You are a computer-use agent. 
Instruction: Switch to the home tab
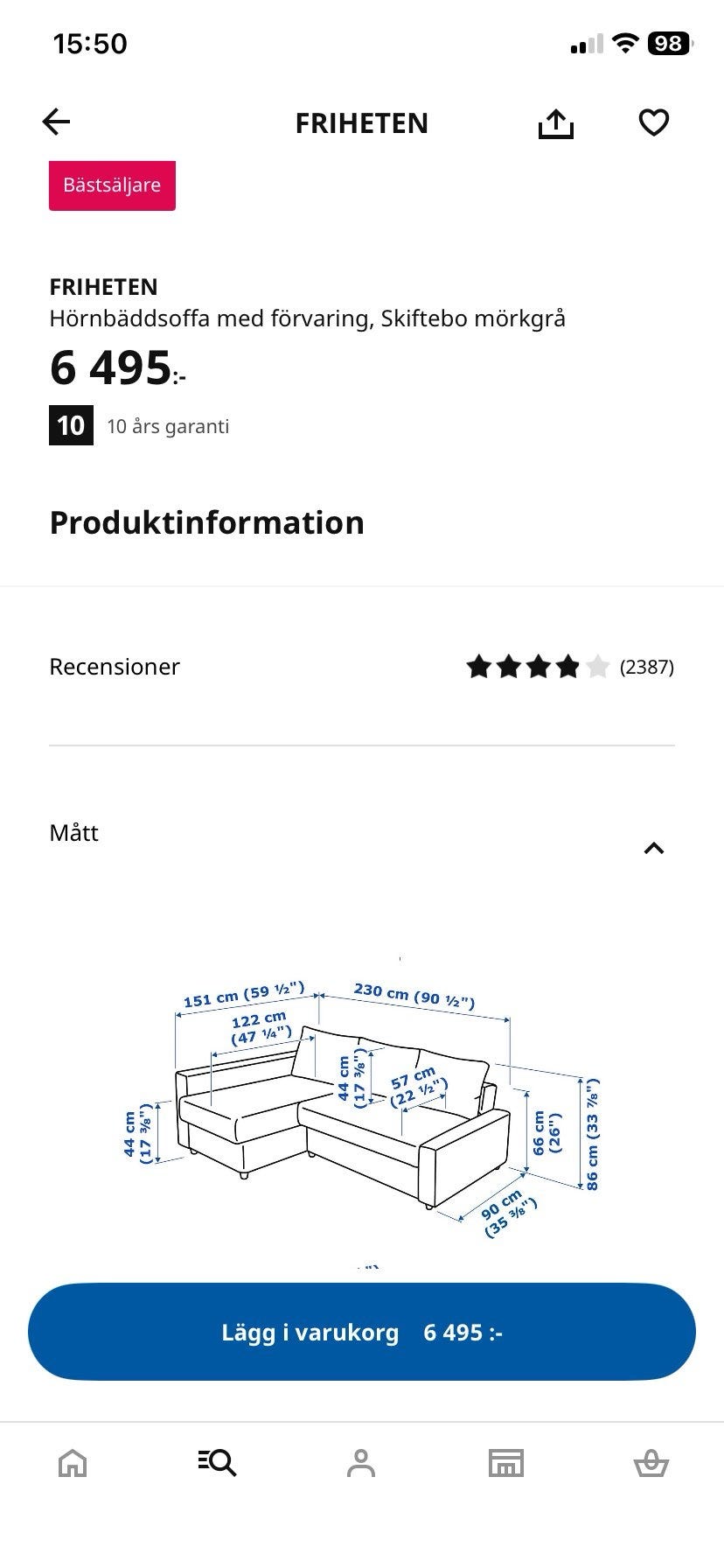point(73,1463)
